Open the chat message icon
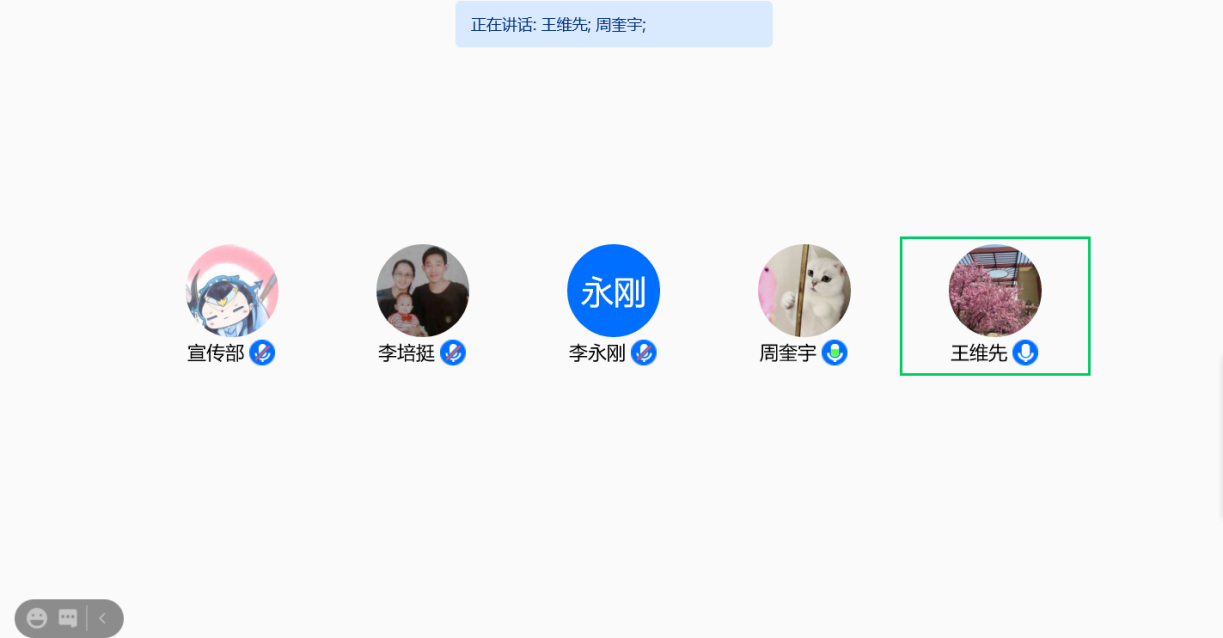Screen dimensions: 1223x638 point(68,618)
